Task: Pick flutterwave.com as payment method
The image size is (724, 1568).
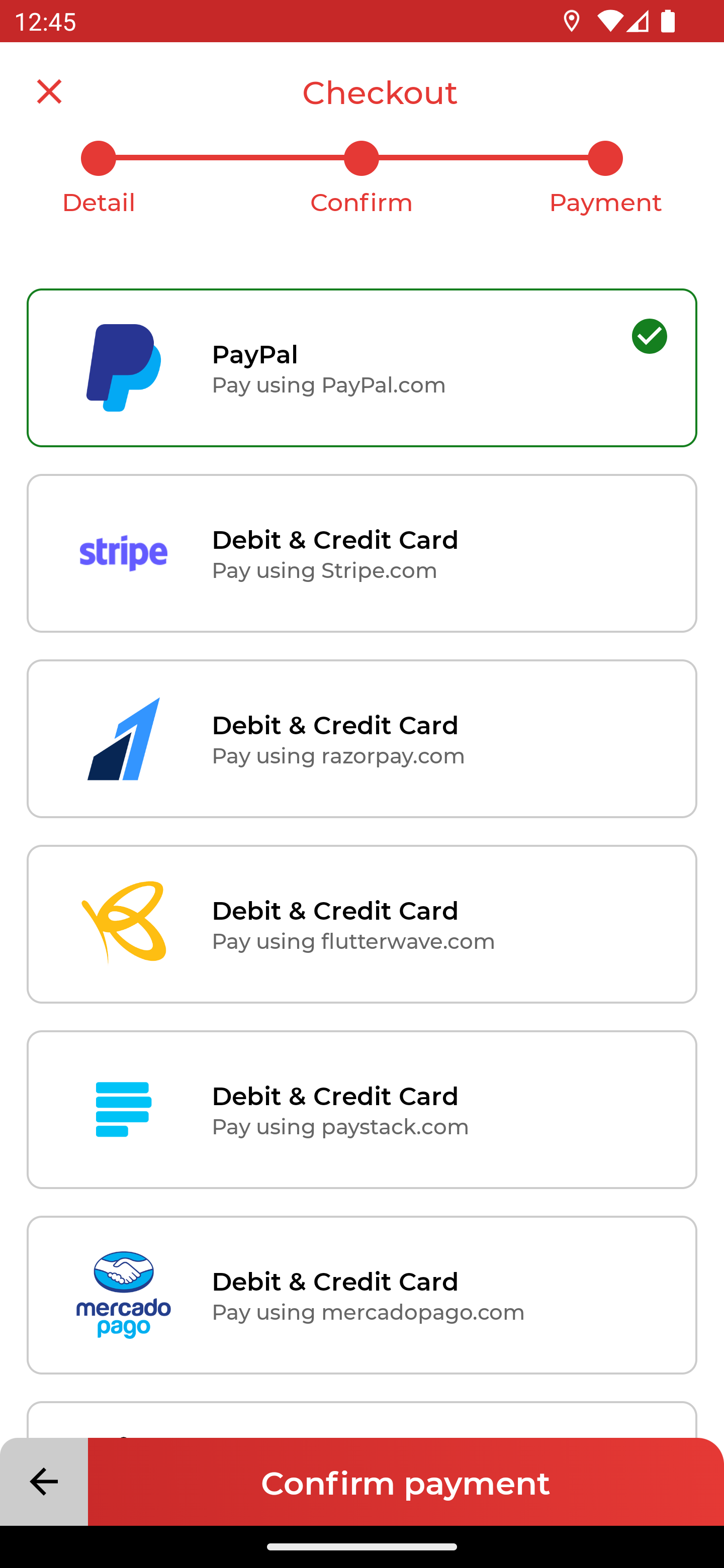Action: [x=361, y=924]
